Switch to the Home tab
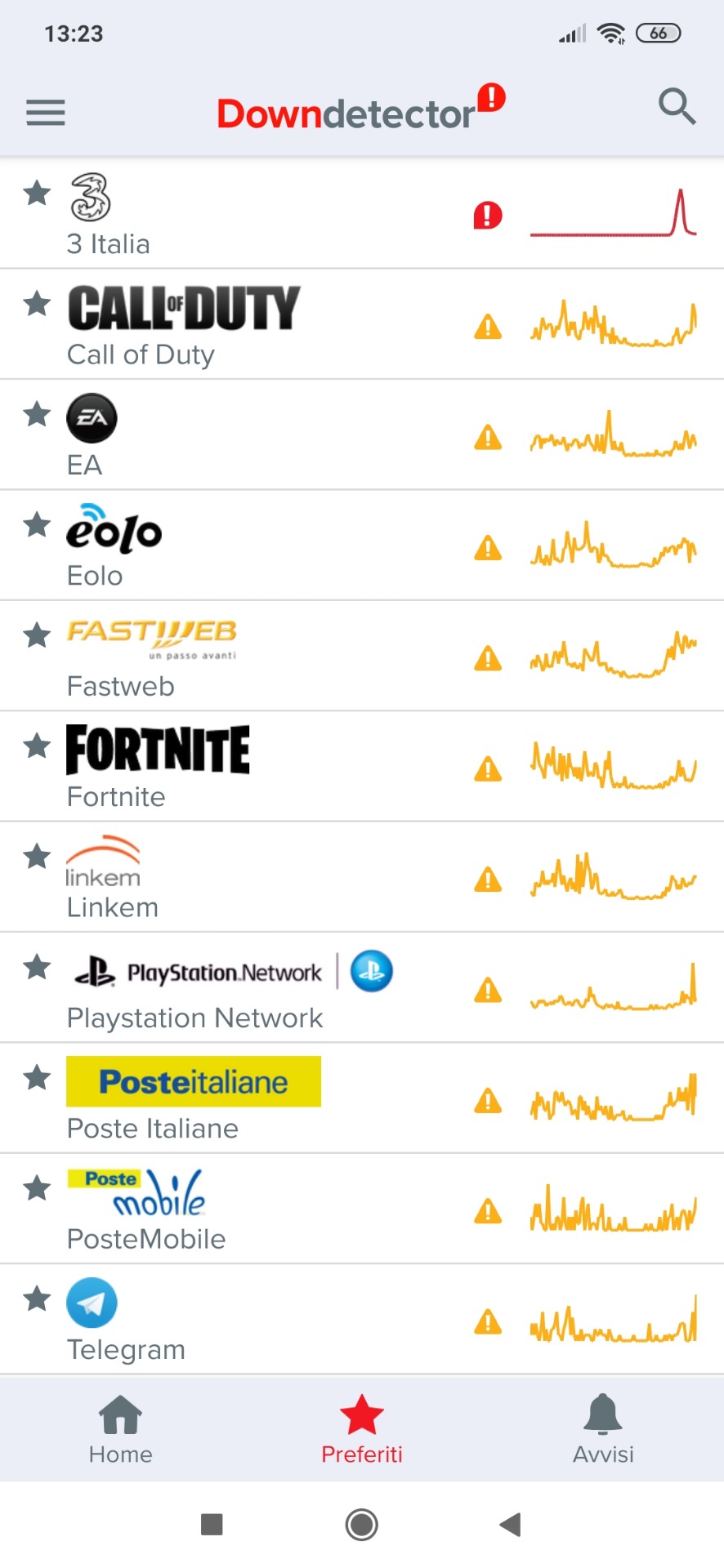 pyautogui.click(x=120, y=1429)
